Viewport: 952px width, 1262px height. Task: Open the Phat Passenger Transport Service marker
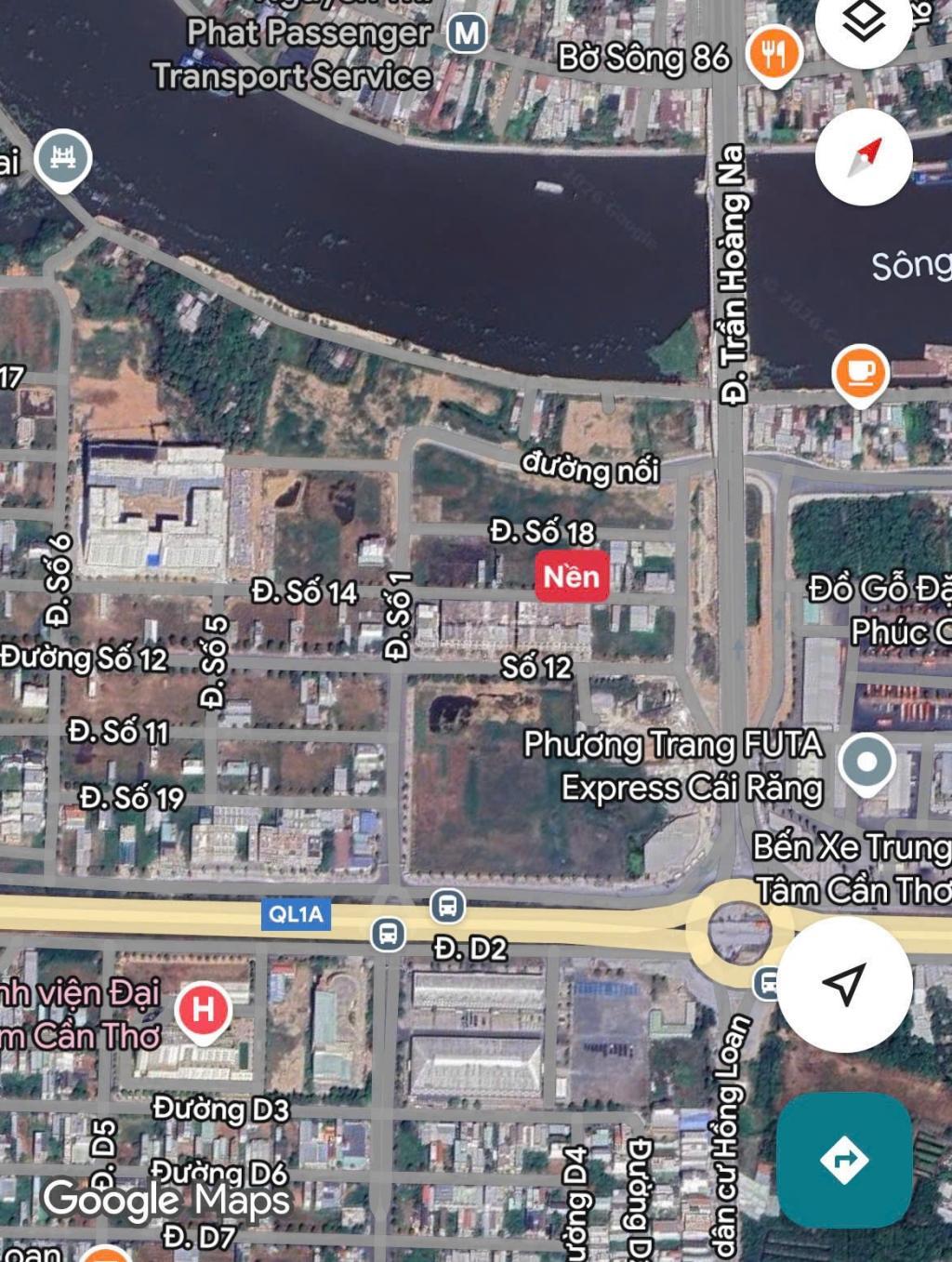click(x=467, y=34)
